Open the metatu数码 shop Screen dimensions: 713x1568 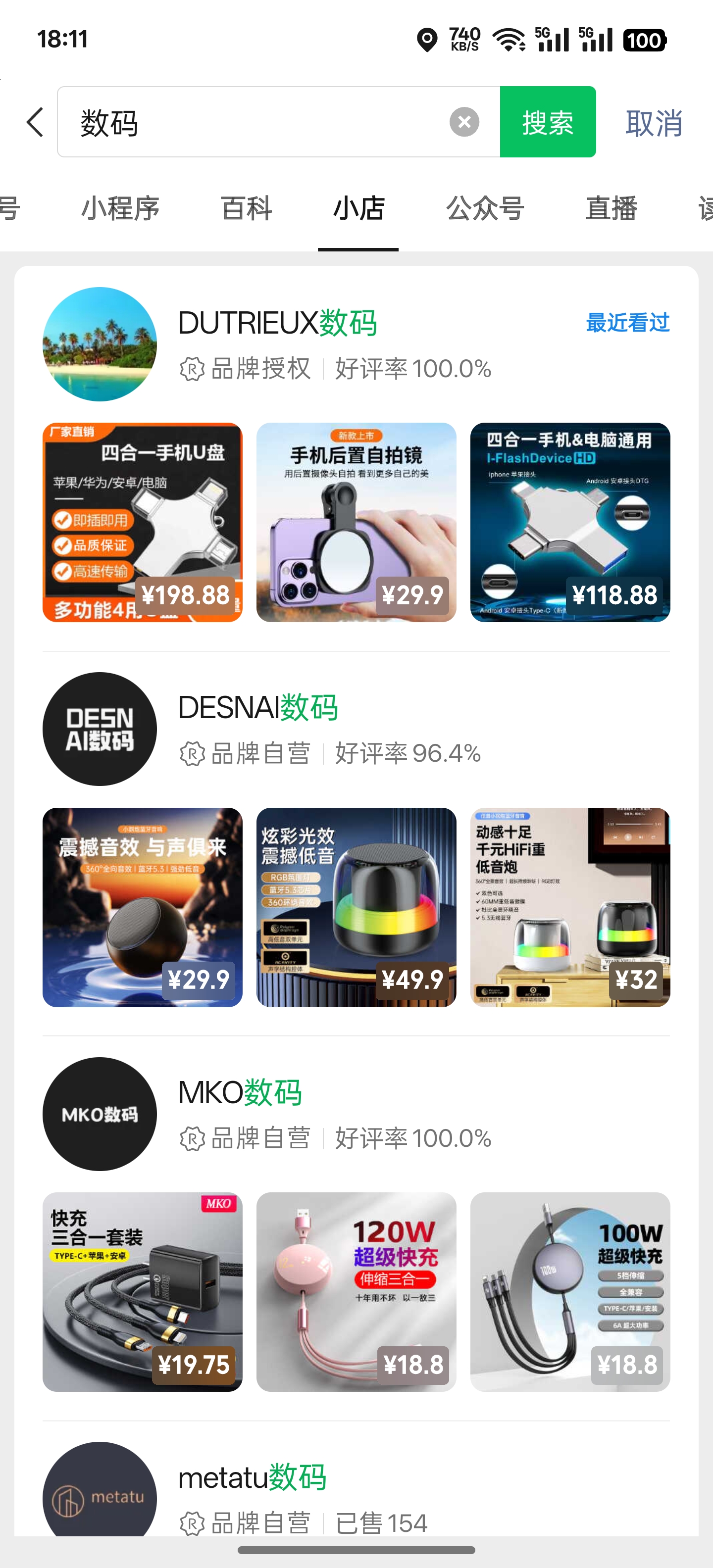252,1478
